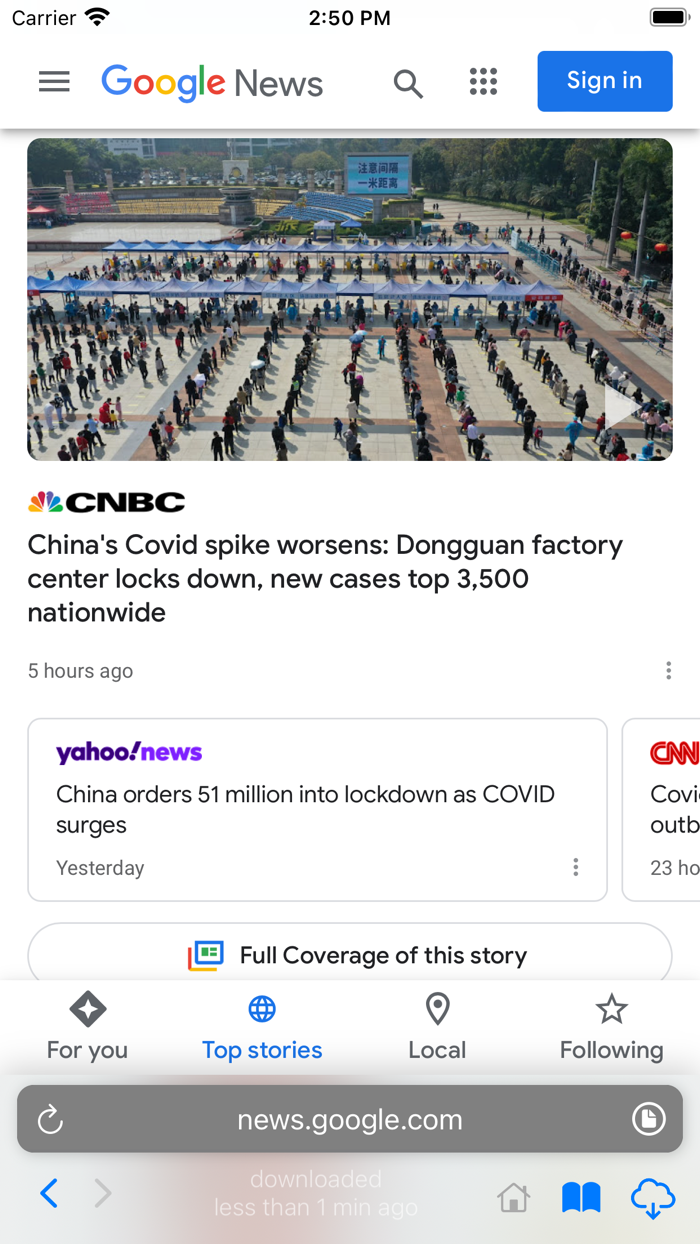Open the hamburger main menu
This screenshot has height=1244, width=700.
pos(54,82)
